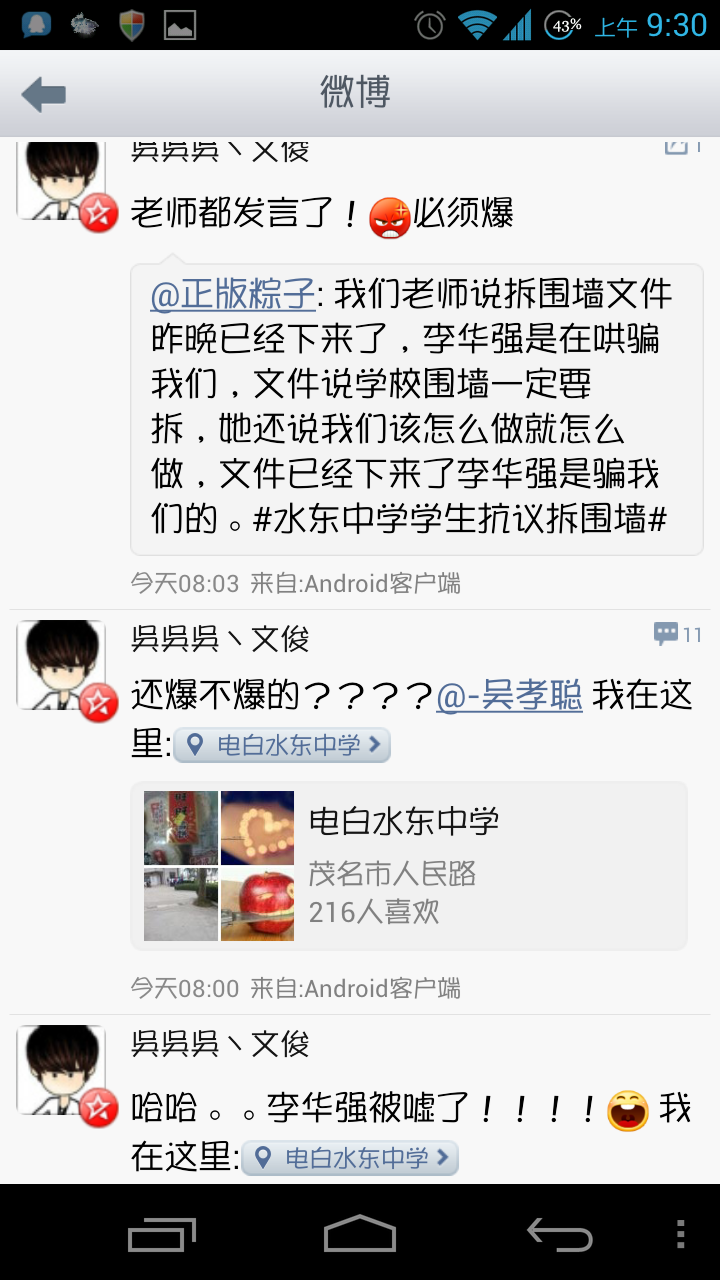Open the quoted post about 拆围墙文件
Screen dimensions: 720x1280
(x=417, y=410)
